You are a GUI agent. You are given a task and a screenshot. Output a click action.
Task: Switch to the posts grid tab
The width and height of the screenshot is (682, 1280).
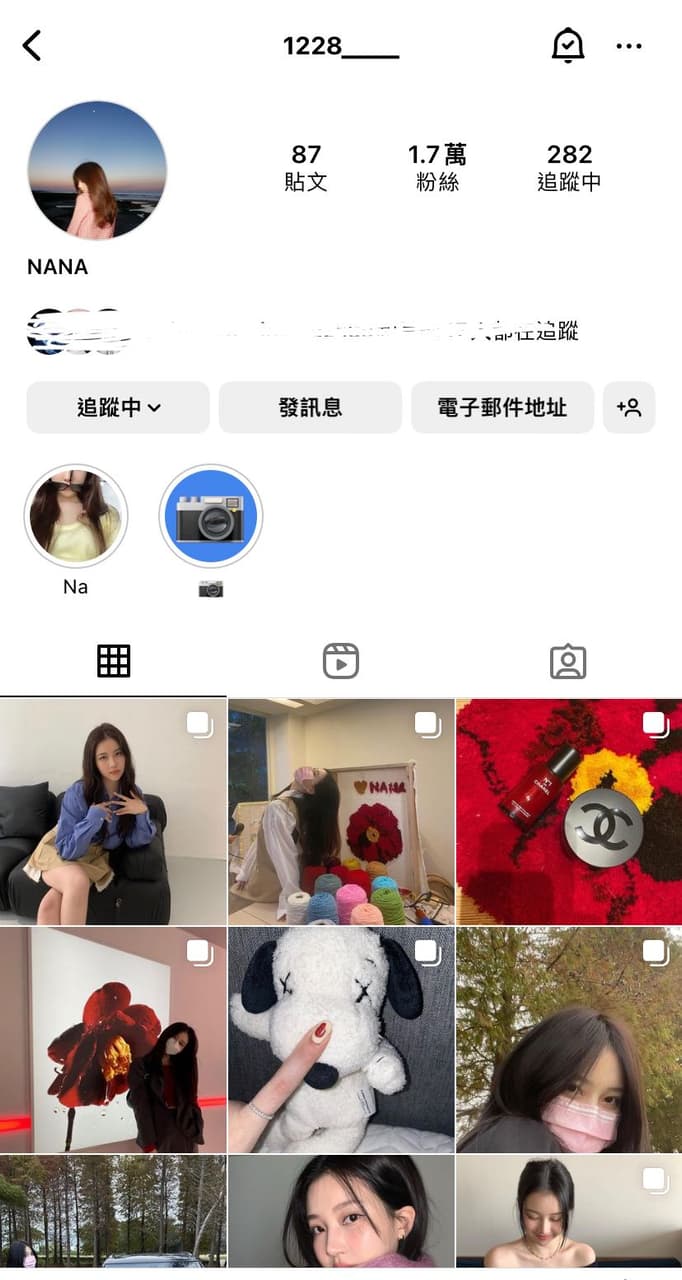113,661
